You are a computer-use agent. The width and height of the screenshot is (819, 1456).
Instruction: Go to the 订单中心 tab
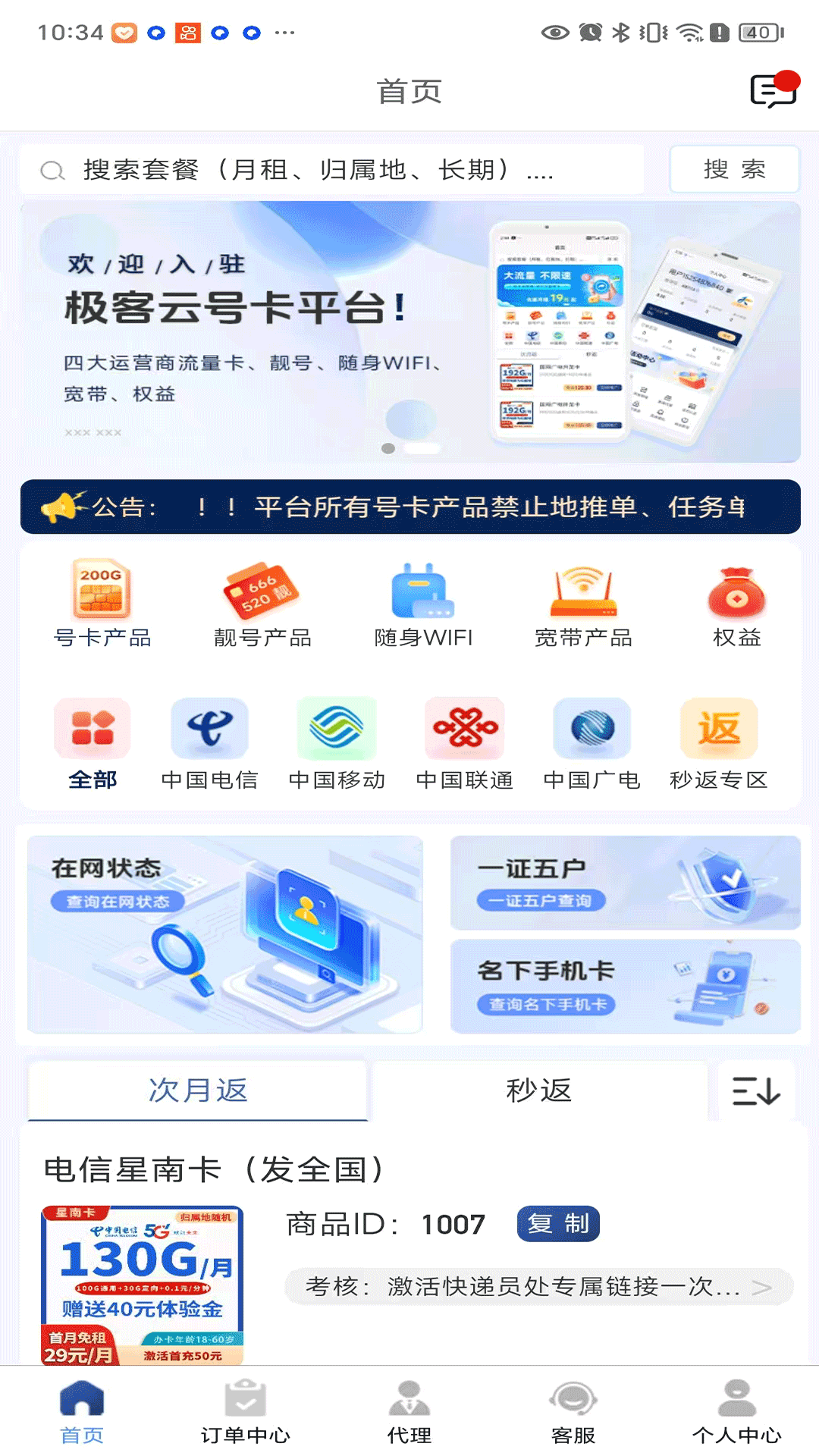pyautogui.click(x=245, y=1412)
